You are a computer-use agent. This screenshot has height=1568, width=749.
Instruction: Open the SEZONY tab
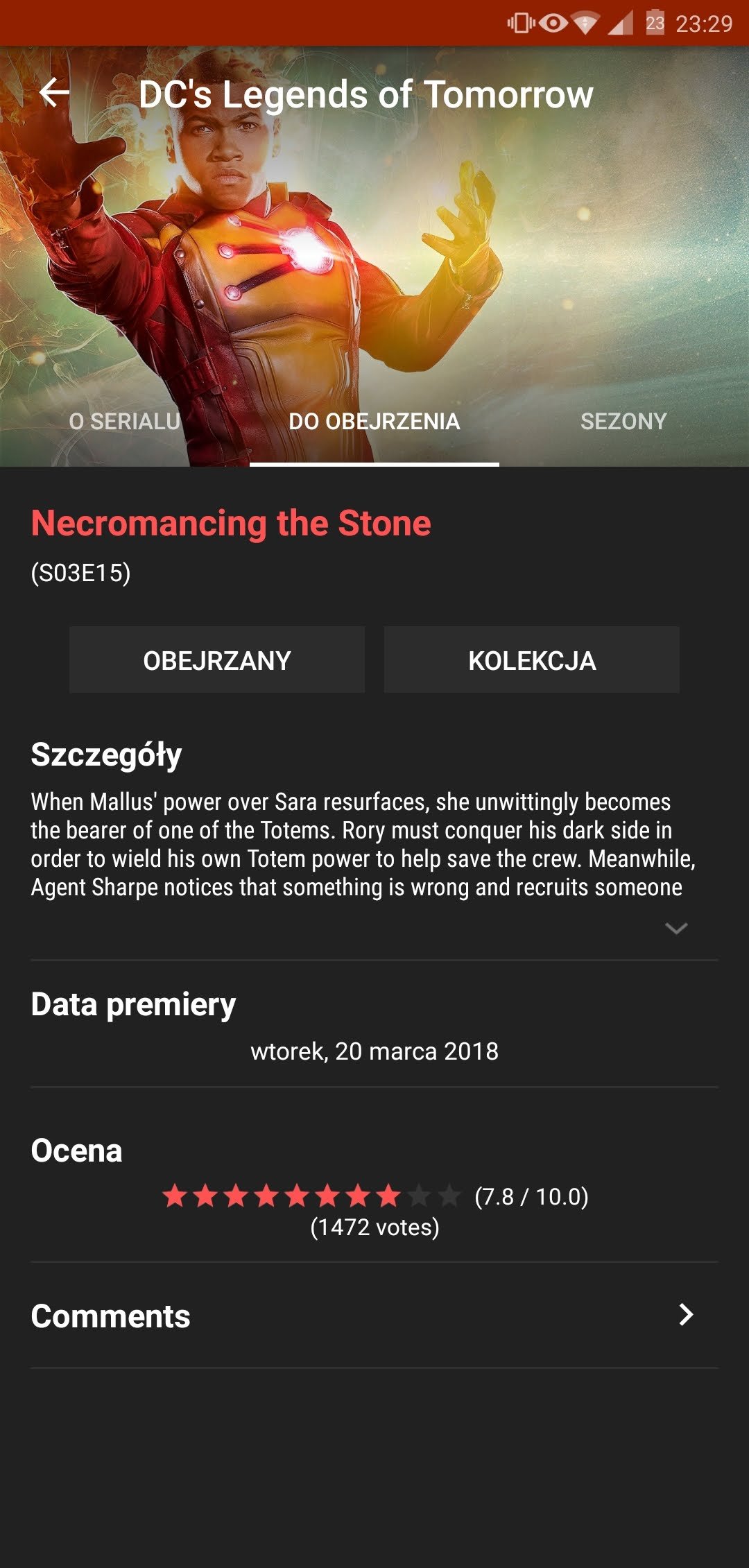click(x=623, y=421)
